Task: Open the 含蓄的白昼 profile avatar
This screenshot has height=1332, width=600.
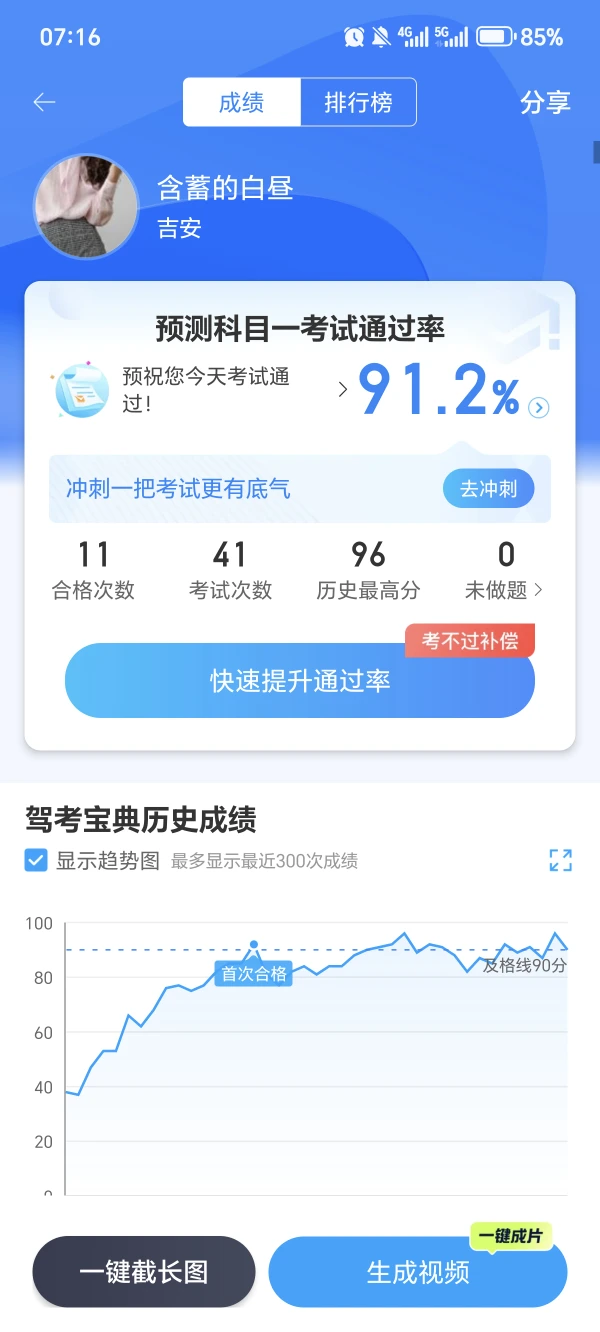Action: (86, 207)
